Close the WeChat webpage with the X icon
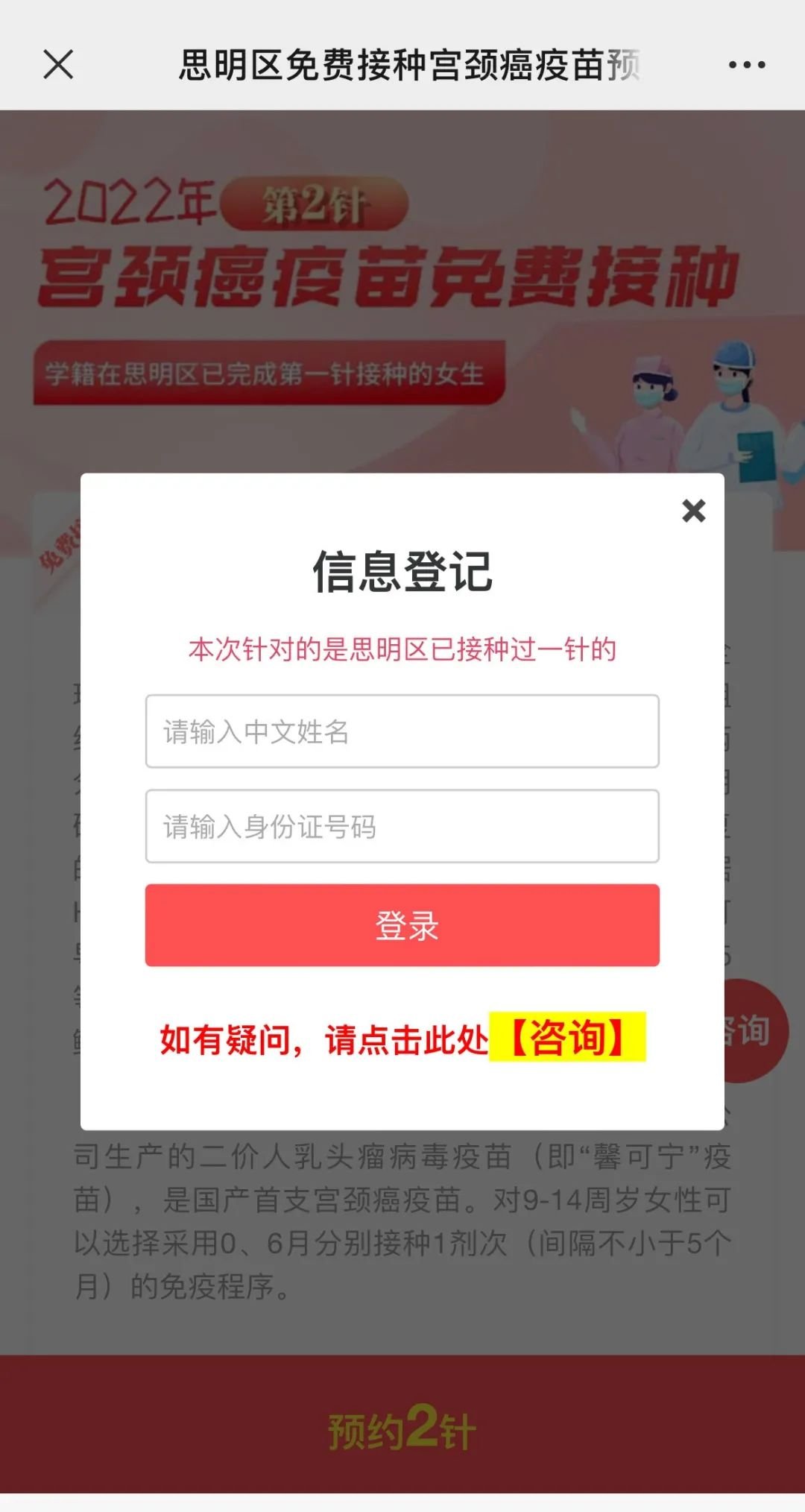The height and width of the screenshot is (1512, 805). tap(58, 64)
